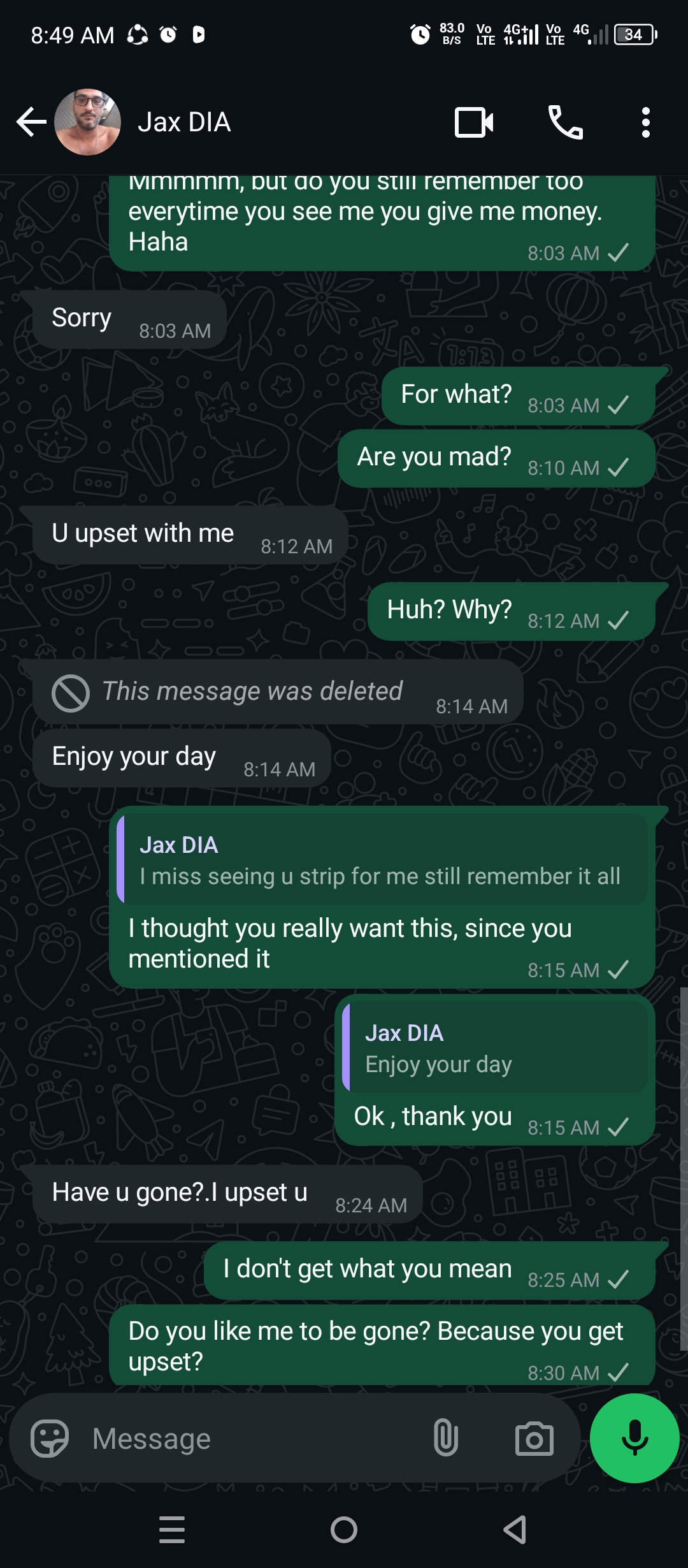This screenshot has height=1568, width=688.
Task: Open the emoji and sticker picker
Action: click(50, 1439)
